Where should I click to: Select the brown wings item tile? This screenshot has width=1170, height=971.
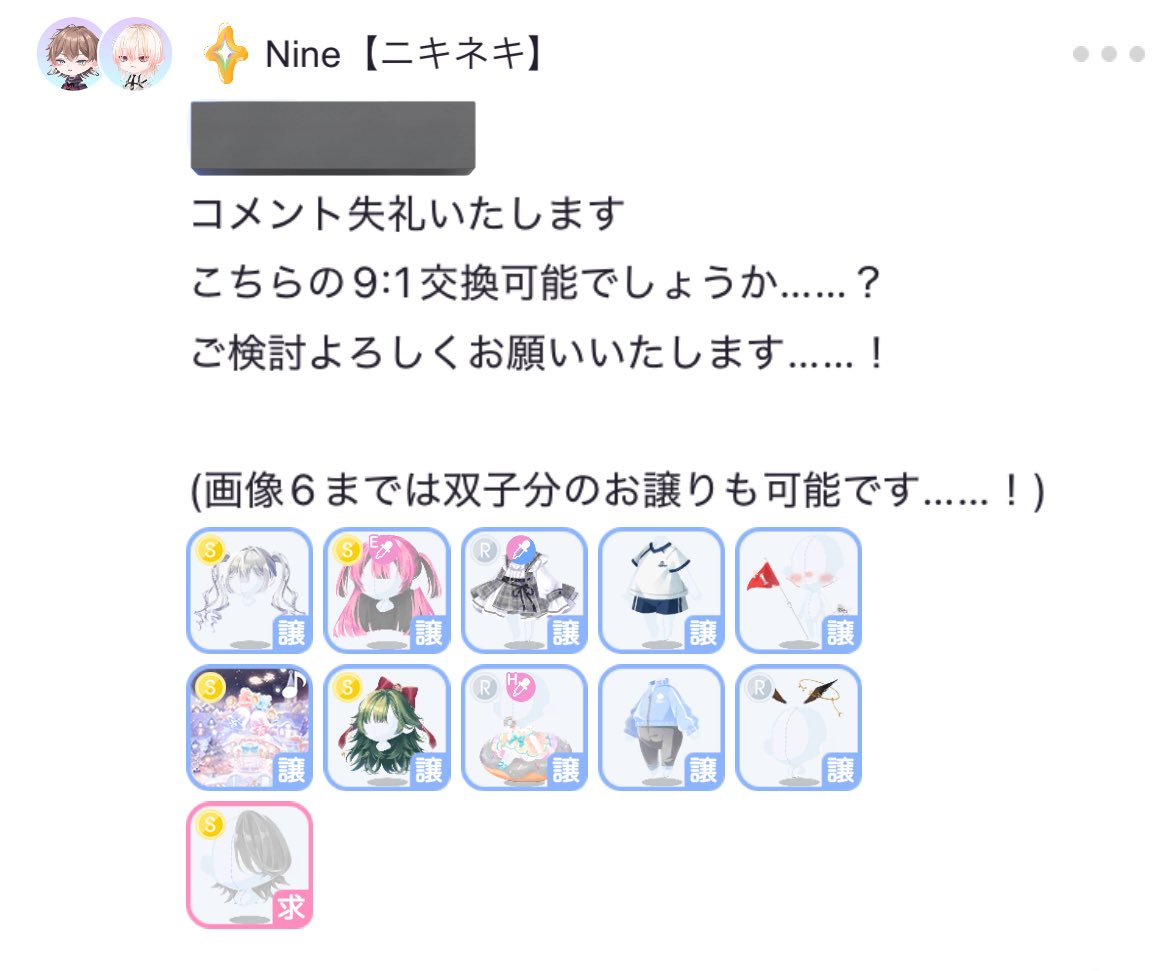798,727
